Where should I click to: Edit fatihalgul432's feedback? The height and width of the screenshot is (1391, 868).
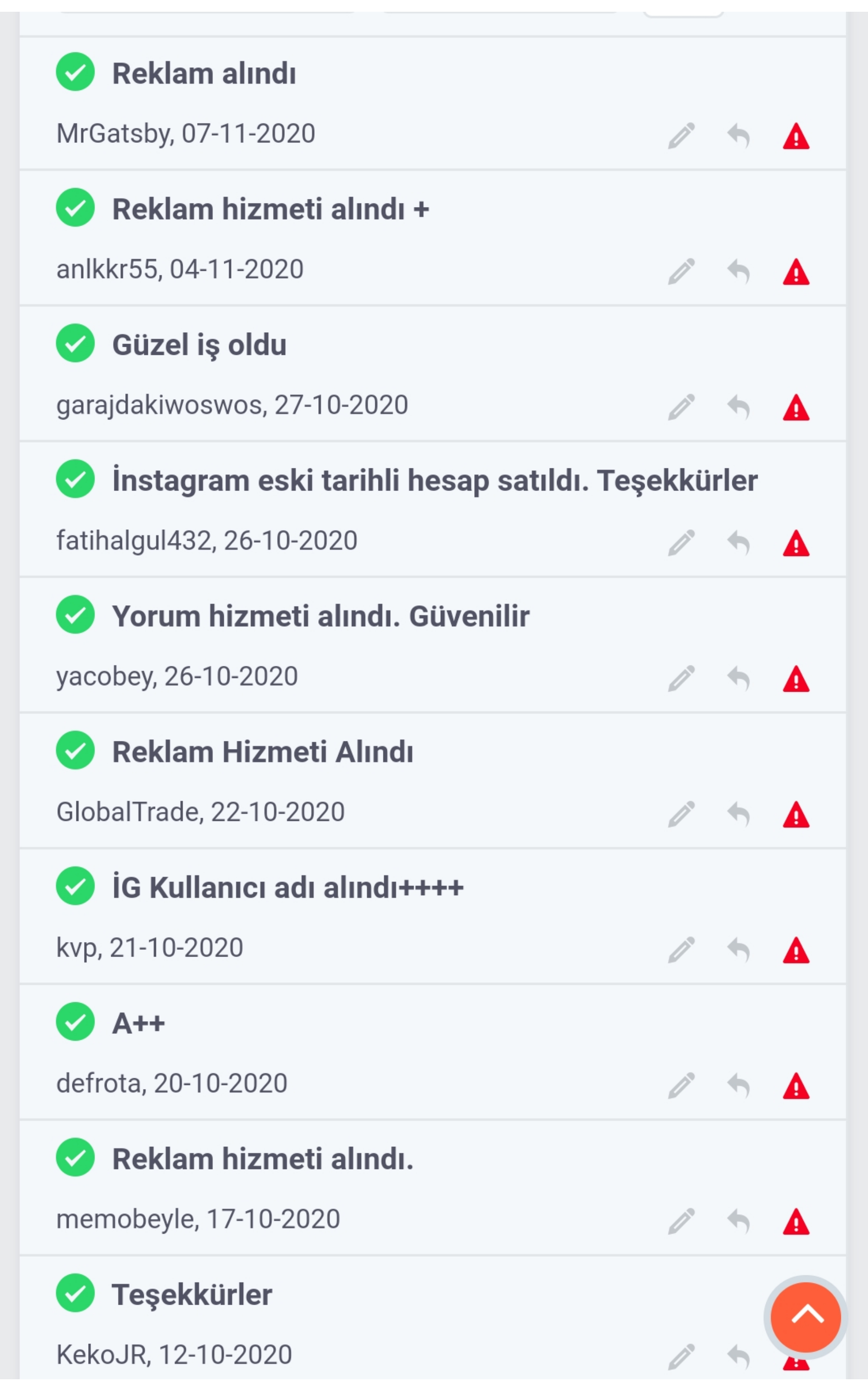click(681, 543)
